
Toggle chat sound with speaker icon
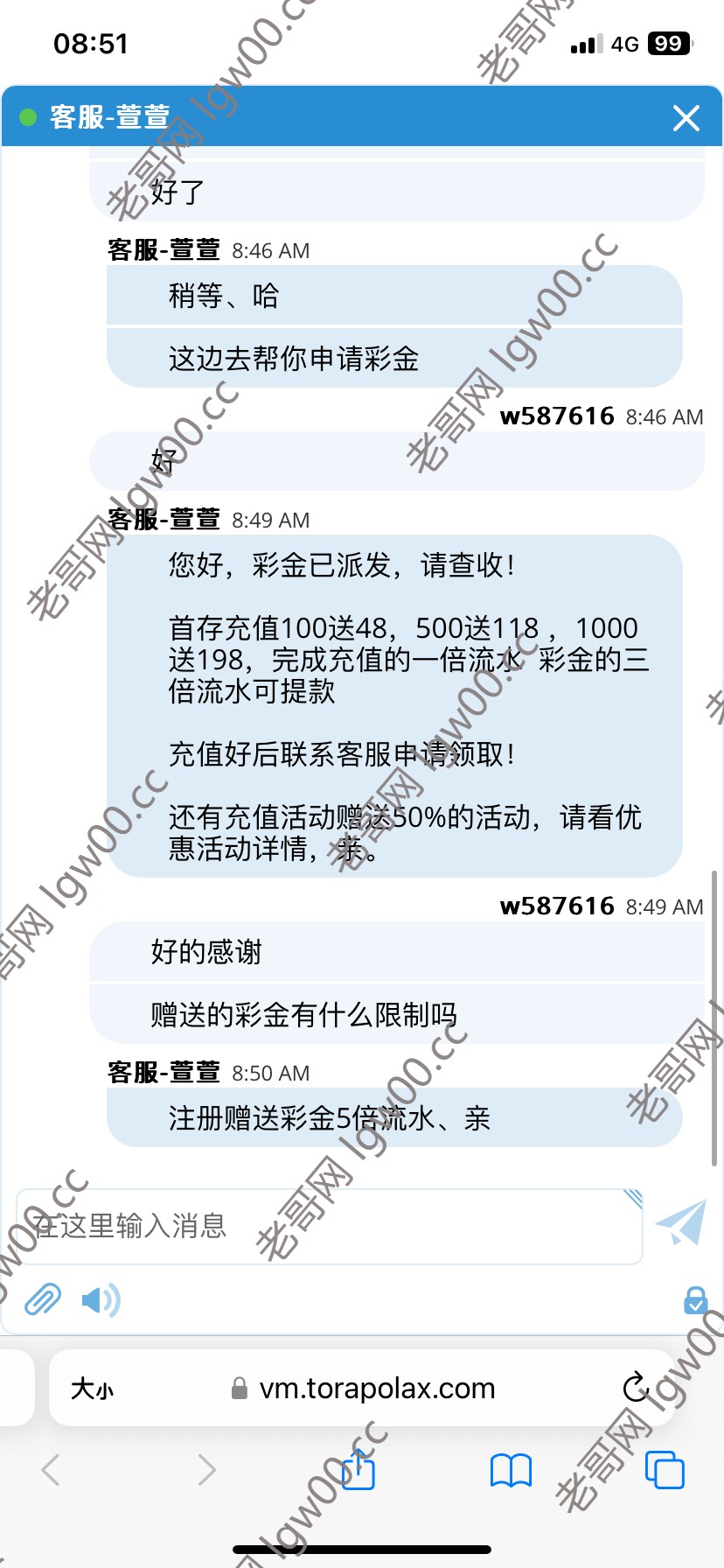(x=101, y=1300)
